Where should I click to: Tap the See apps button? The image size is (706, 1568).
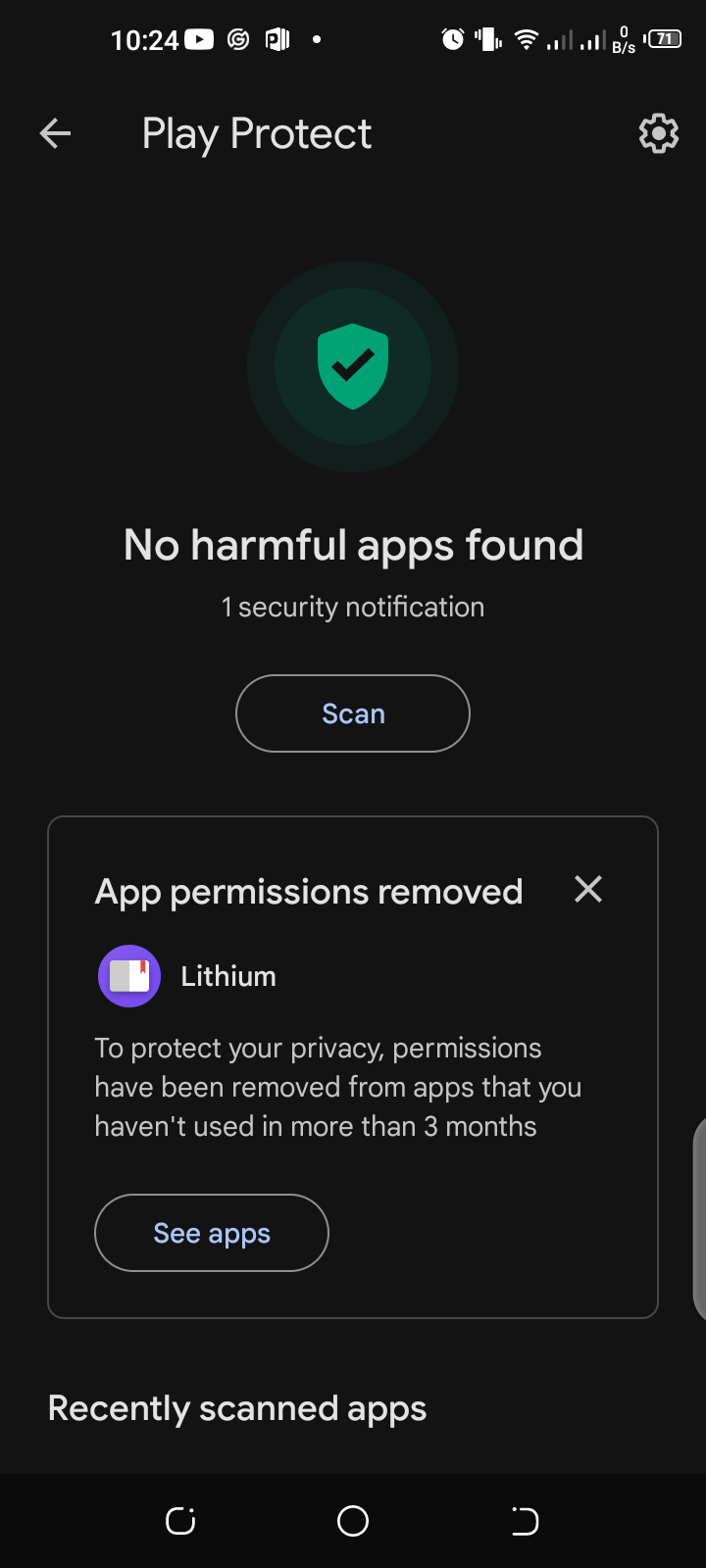click(x=212, y=1233)
